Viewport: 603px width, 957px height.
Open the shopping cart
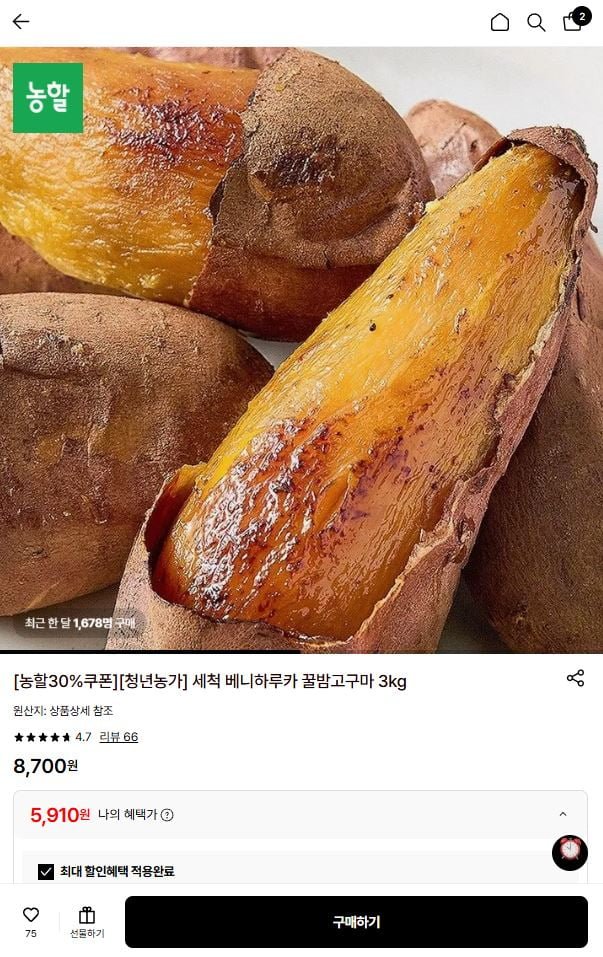coord(573,22)
